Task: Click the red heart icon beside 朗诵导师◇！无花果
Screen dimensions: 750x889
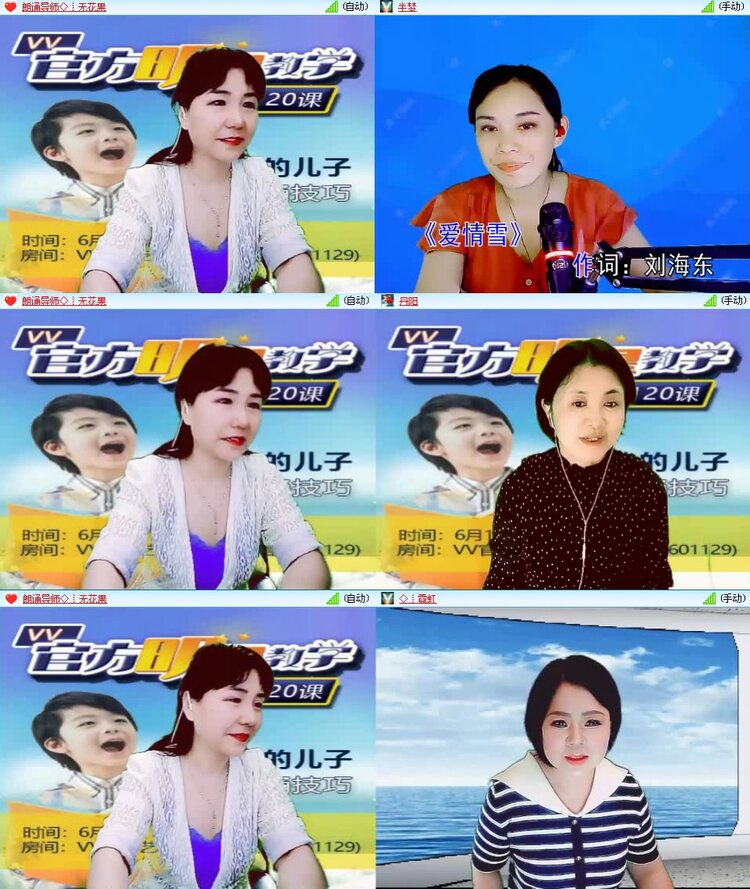Action: tap(8, 10)
